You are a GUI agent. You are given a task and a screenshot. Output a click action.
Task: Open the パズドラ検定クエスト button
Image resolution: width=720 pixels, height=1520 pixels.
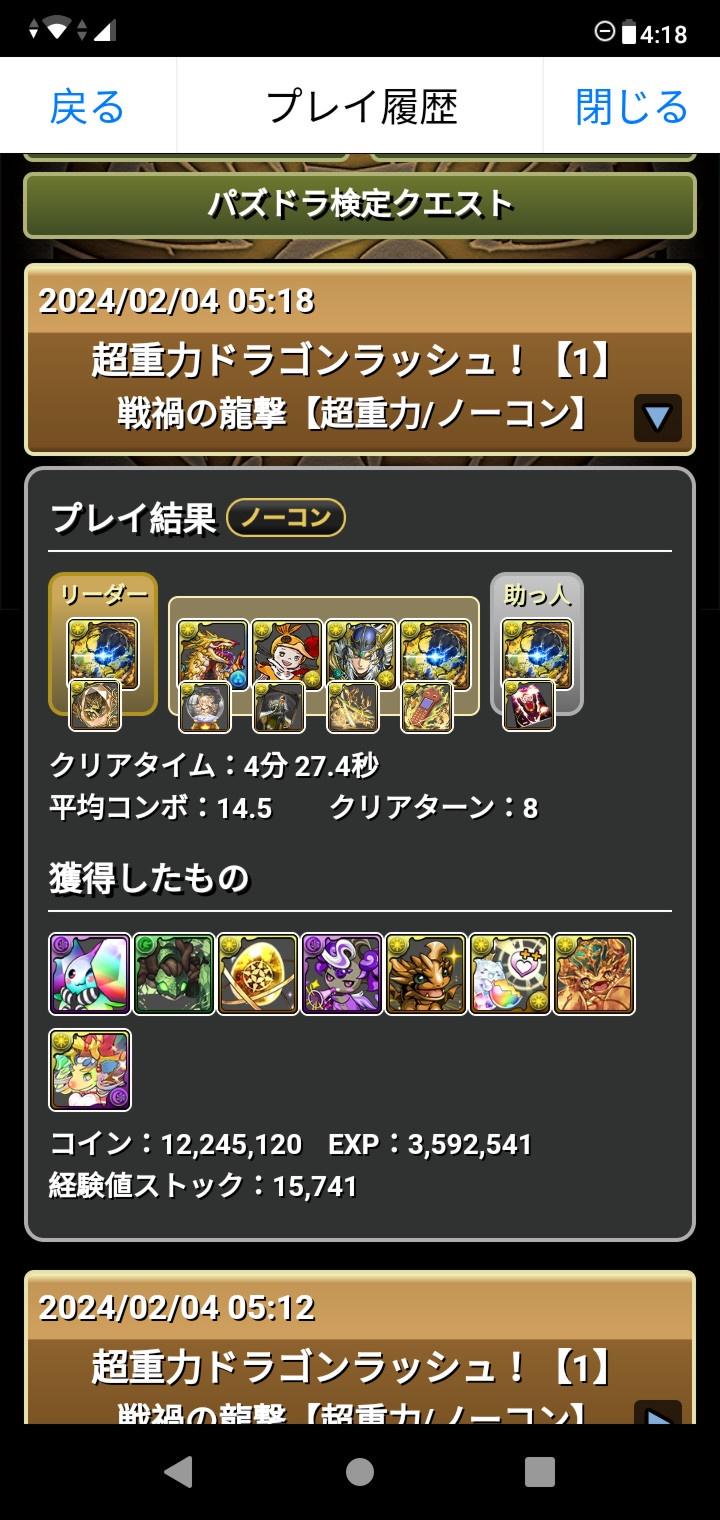(360, 204)
